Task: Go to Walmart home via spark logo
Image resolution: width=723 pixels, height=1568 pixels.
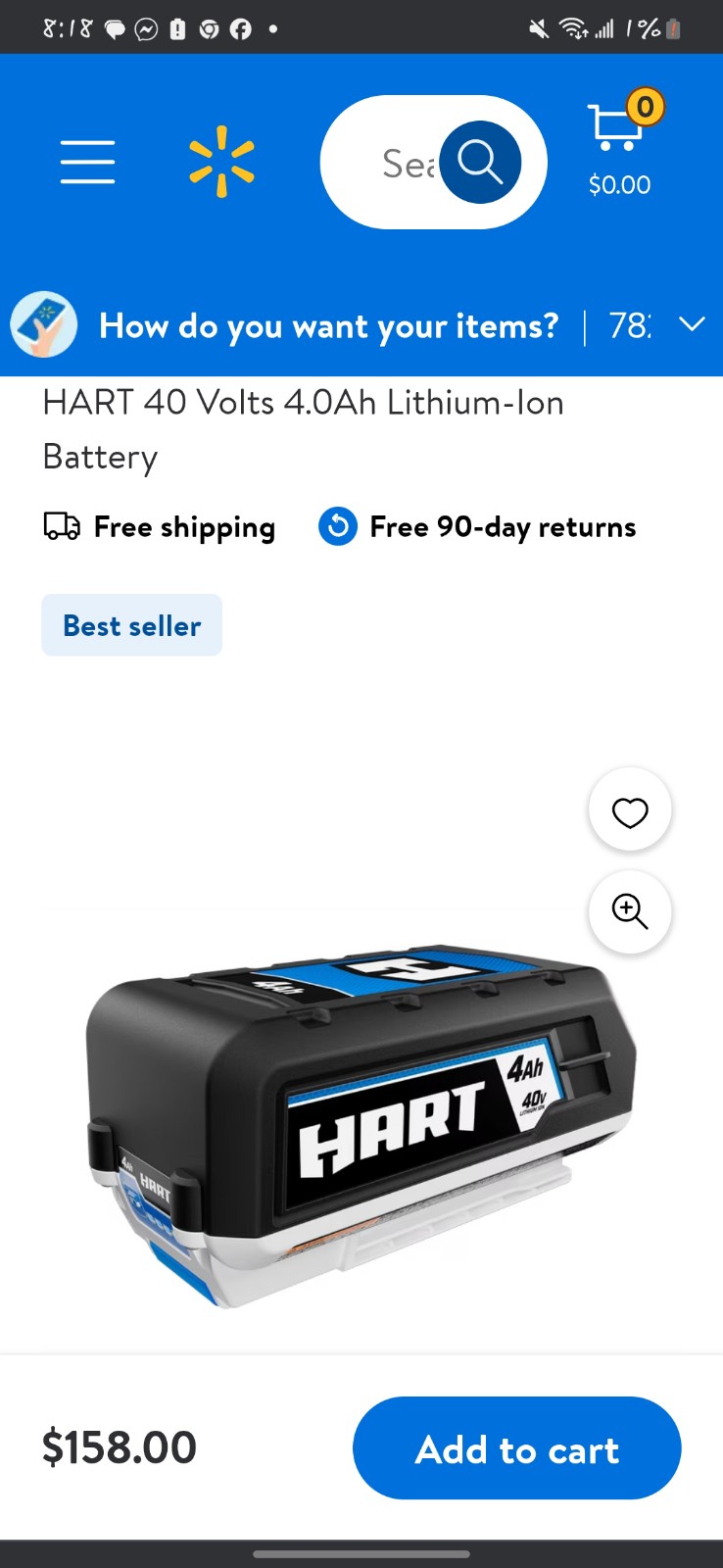Action: 221,162
